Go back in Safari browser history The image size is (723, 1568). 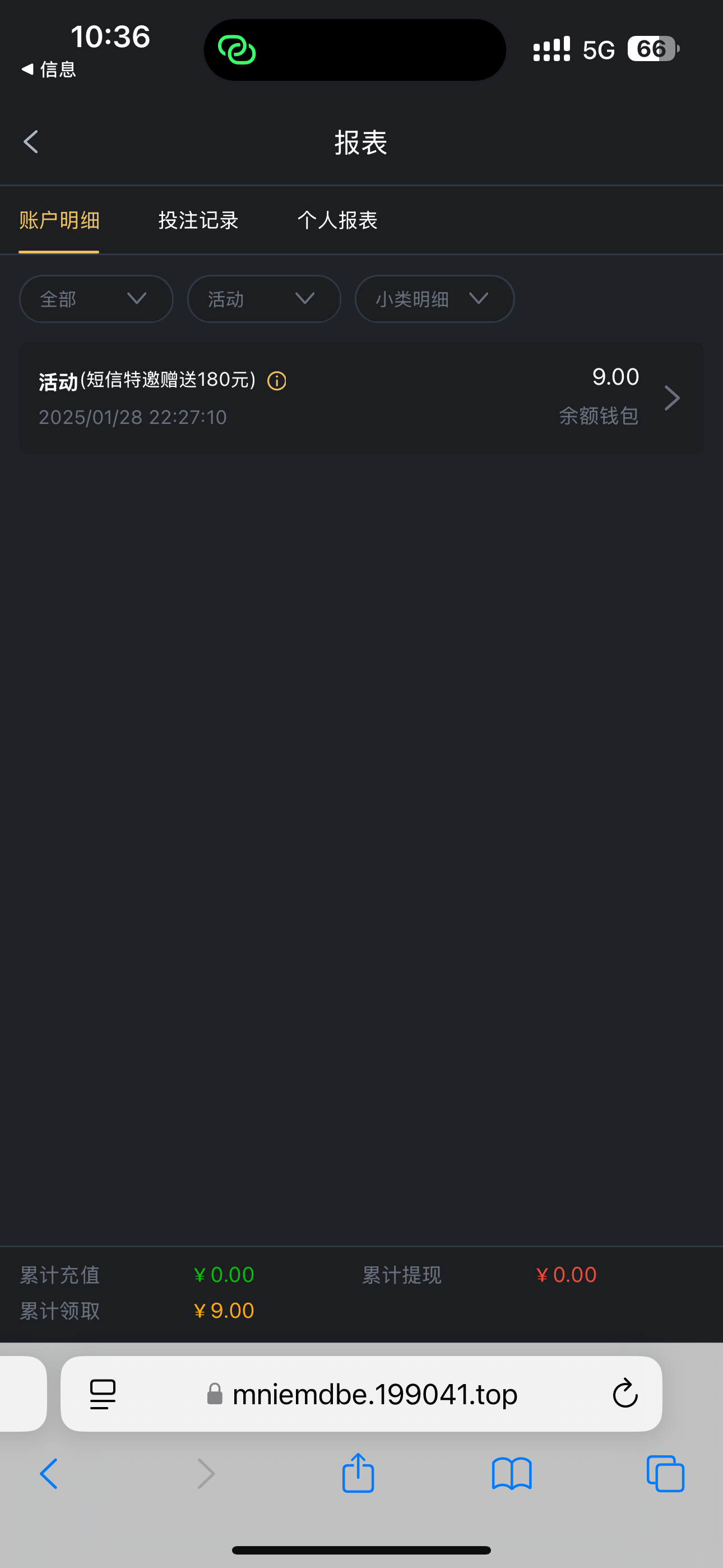[49, 1474]
